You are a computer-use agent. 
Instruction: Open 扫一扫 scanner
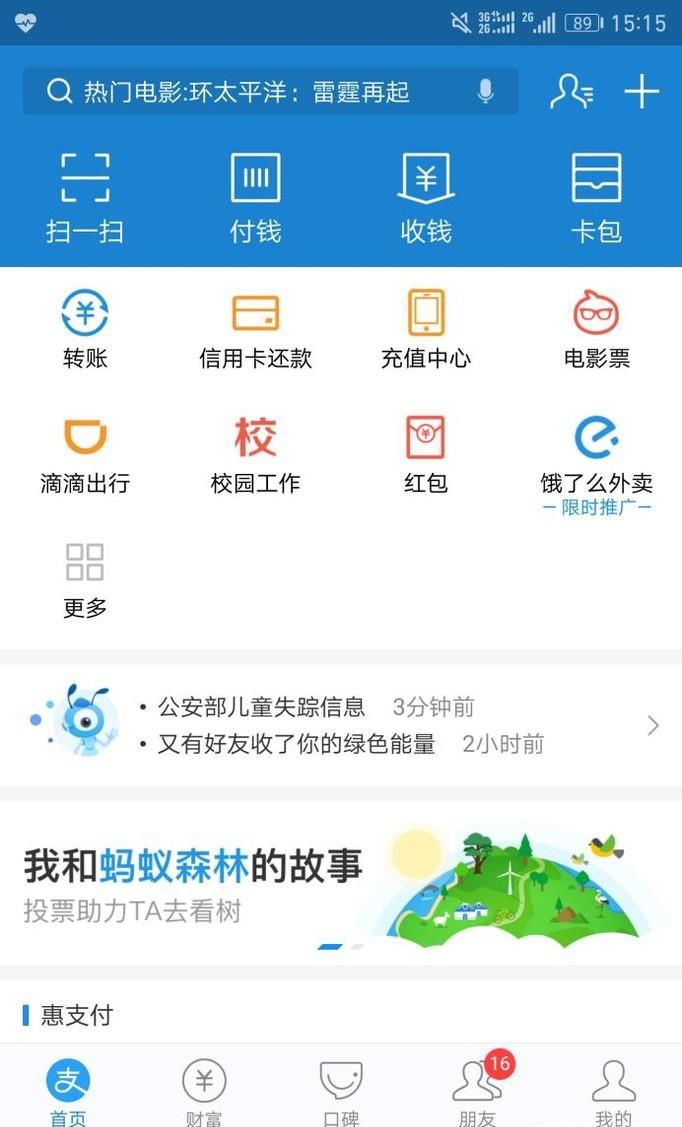(85, 197)
